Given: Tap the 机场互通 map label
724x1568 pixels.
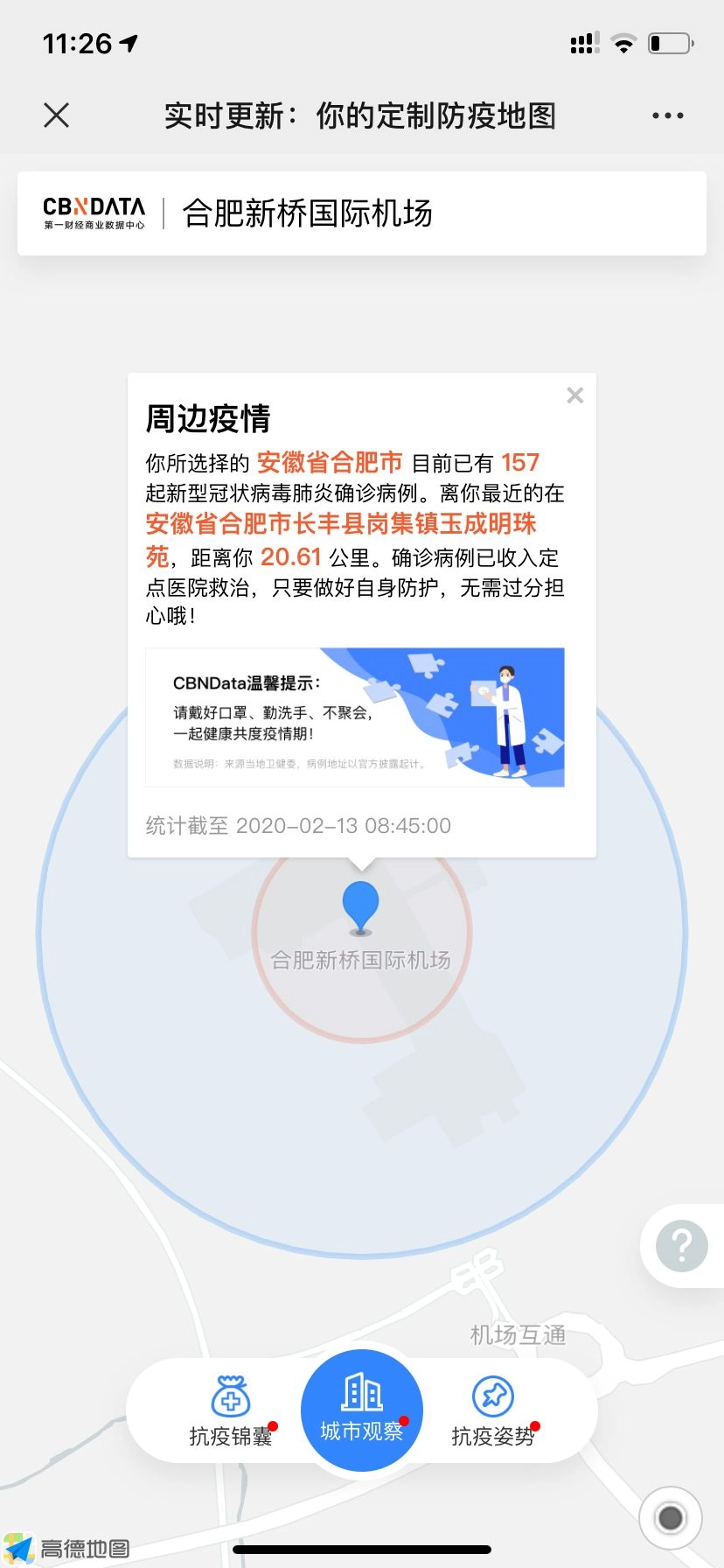Looking at the screenshot, I should point(518,1335).
